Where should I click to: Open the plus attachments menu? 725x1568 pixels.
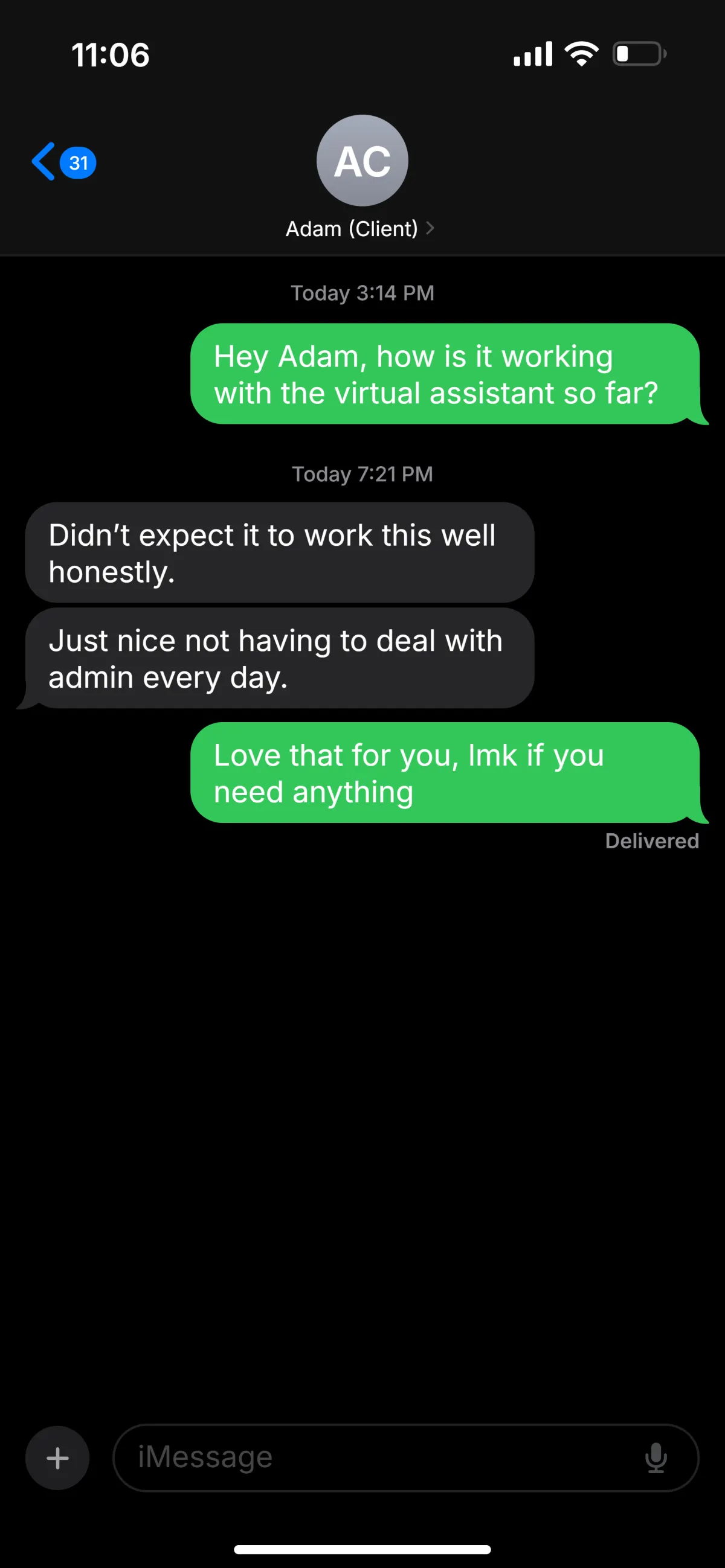point(57,1458)
